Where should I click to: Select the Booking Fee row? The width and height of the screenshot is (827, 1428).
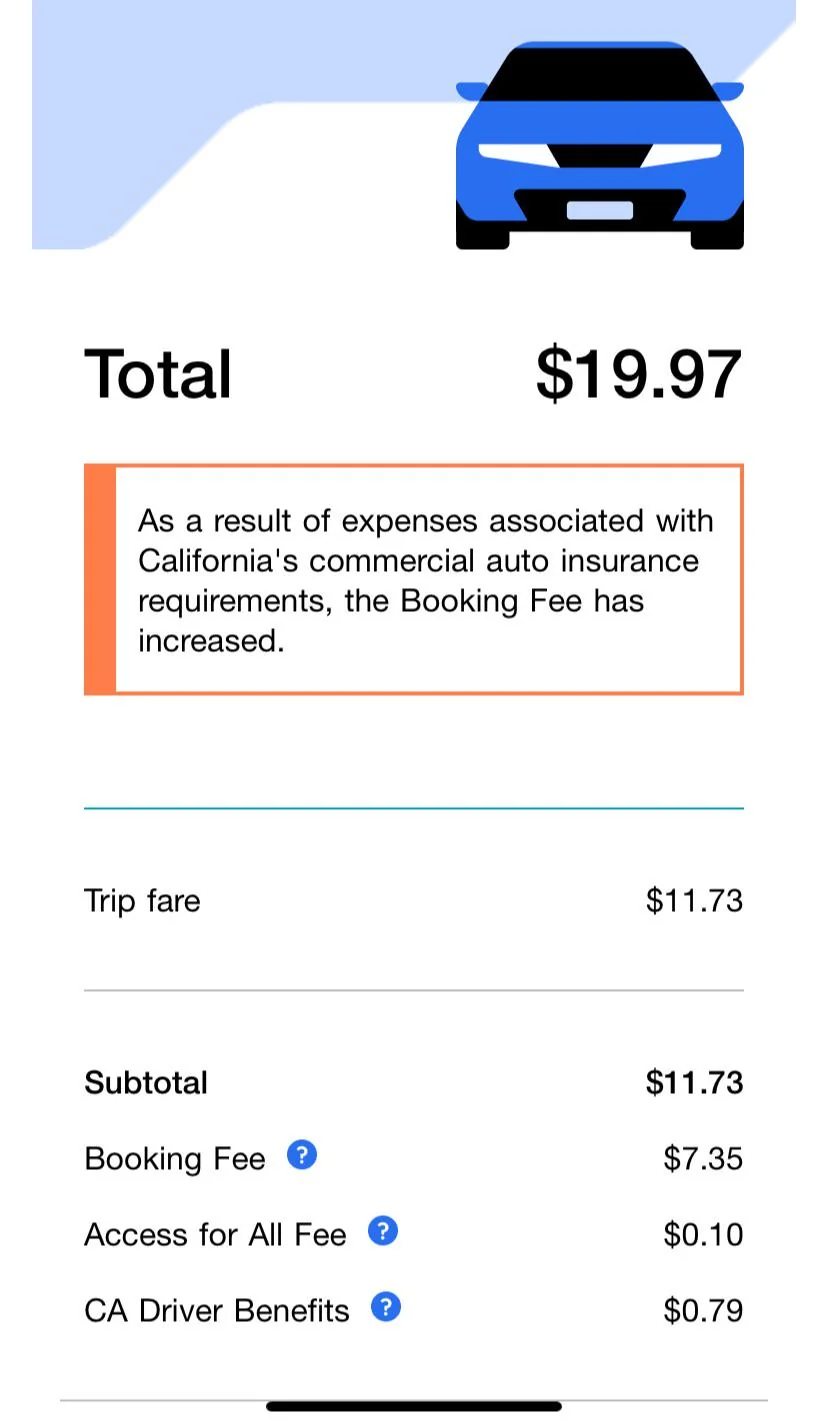point(175,1157)
